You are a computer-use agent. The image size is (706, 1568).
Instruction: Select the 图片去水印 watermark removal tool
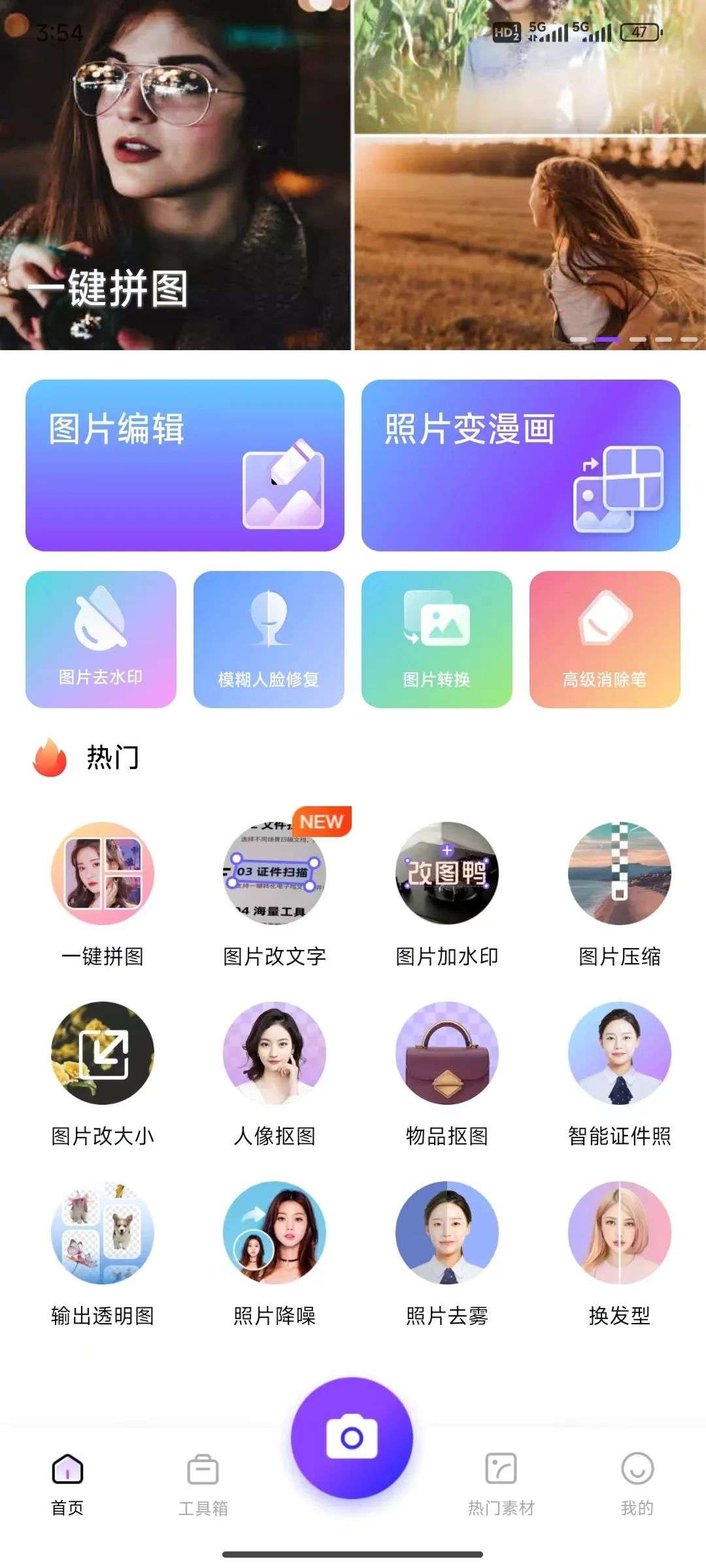pos(99,639)
